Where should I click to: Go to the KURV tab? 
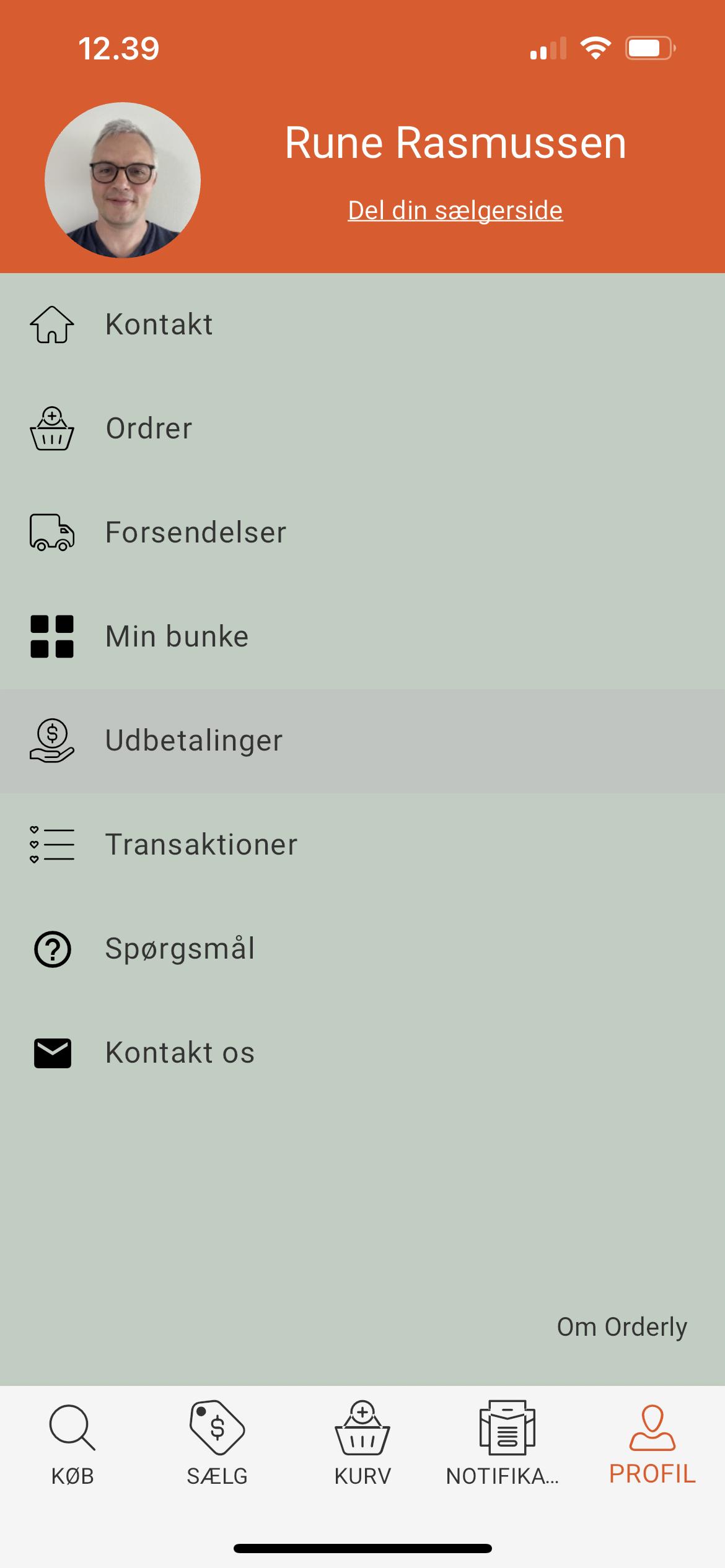coord(362,1444)
